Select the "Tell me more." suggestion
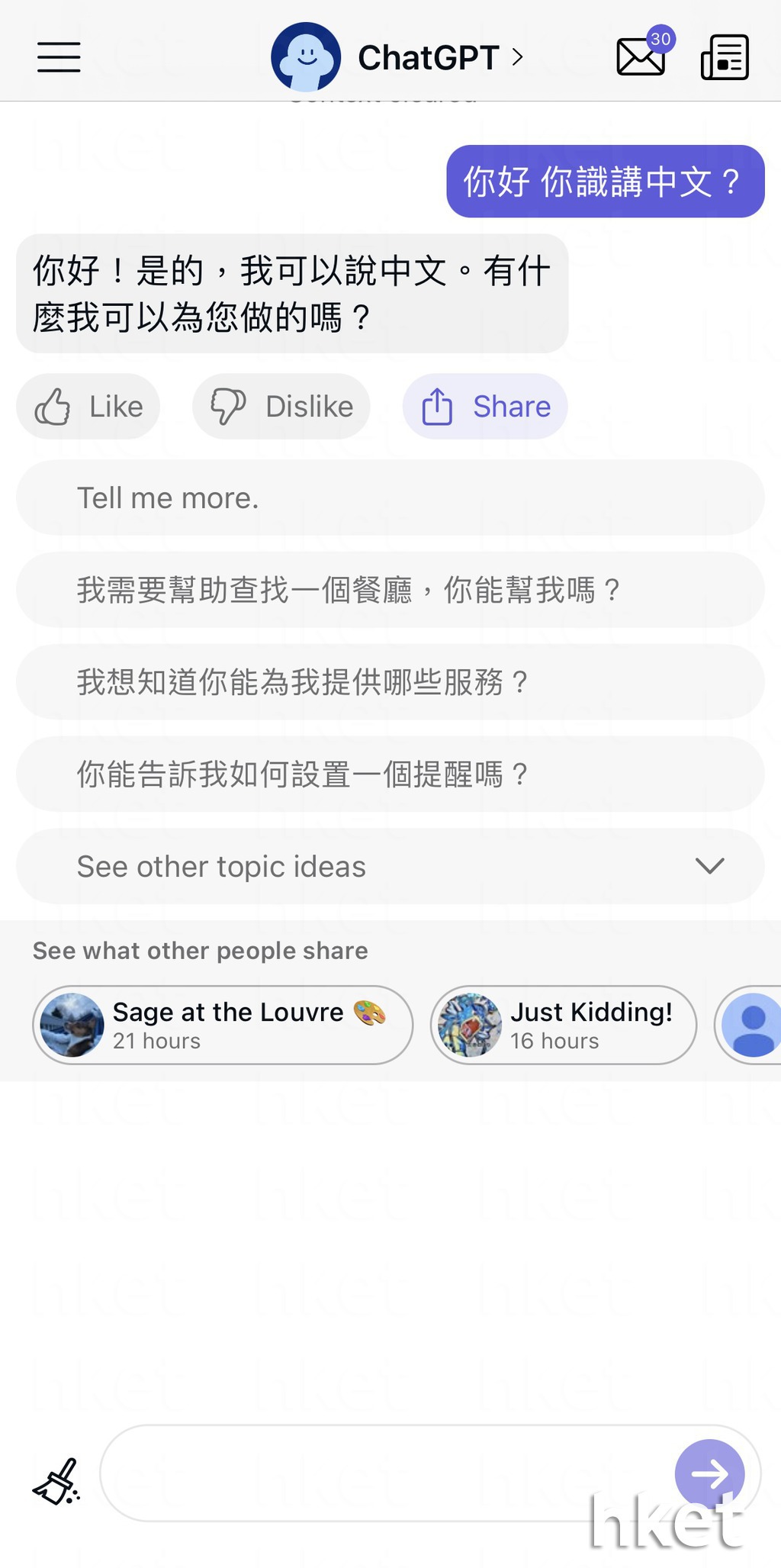This screenshot has width=781, height=1568. [x=390, y=498]
